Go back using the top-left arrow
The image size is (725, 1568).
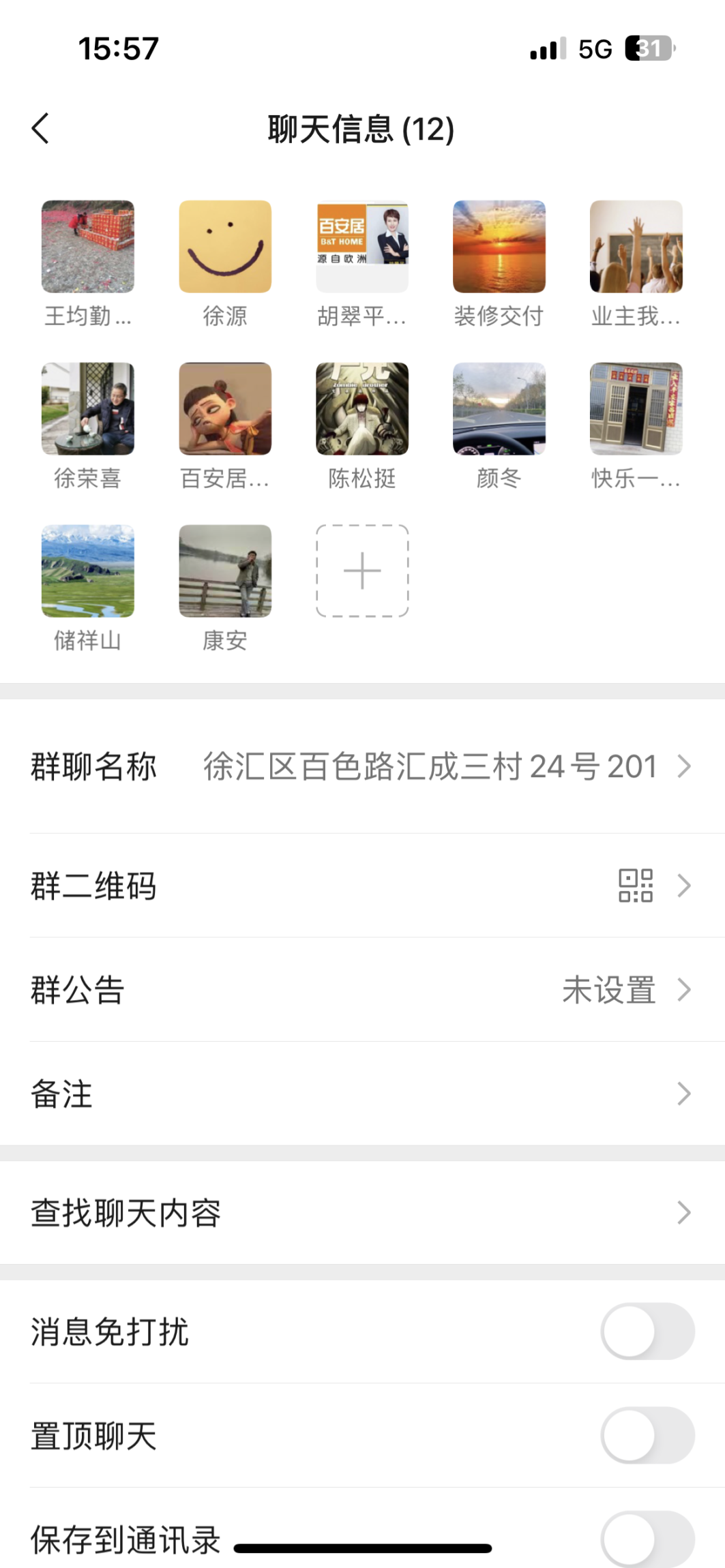(x=41, y=129)
